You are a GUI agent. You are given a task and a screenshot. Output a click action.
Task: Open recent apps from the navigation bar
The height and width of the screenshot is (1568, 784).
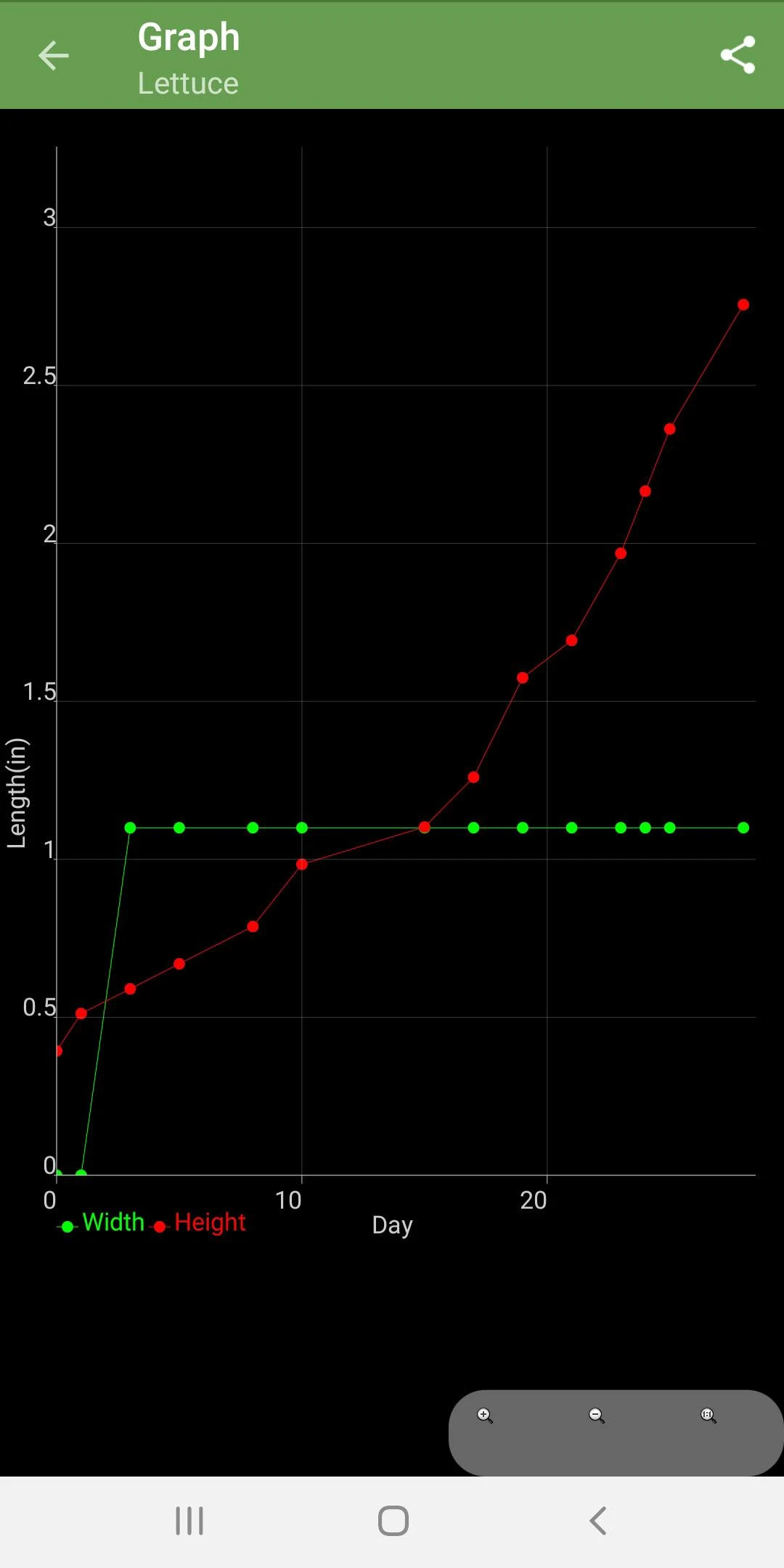189,1521
